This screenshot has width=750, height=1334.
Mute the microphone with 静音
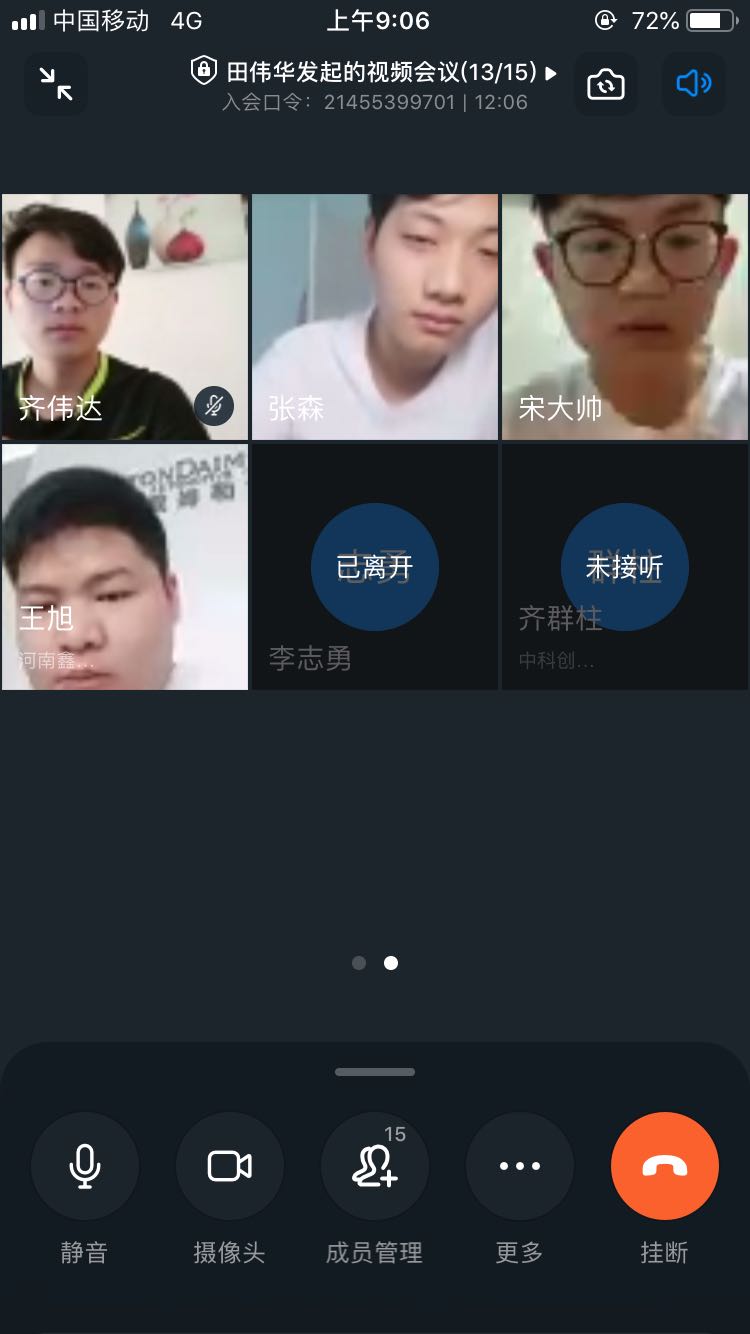coord(85,1166)
